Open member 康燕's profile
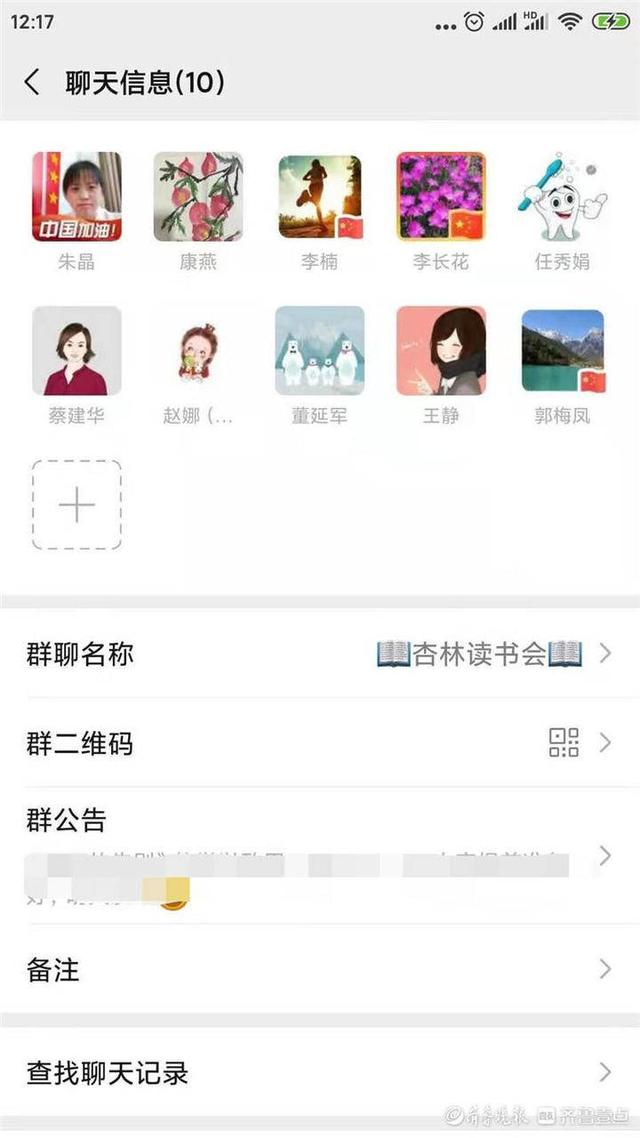The width and height of the screenshot is (640, 1138). pos(198,197)
